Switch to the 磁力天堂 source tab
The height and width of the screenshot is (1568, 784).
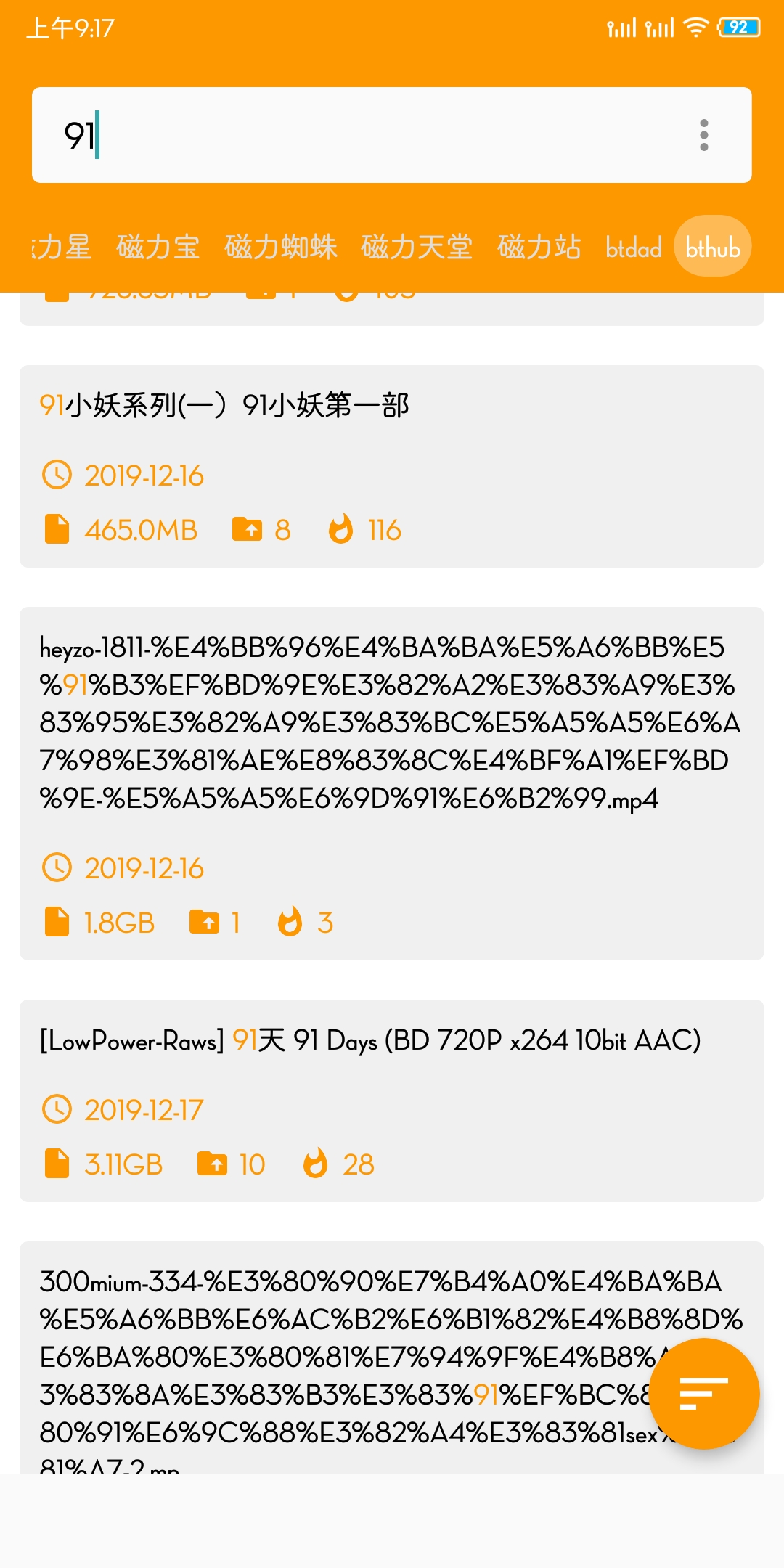click(x=417, y=248)
